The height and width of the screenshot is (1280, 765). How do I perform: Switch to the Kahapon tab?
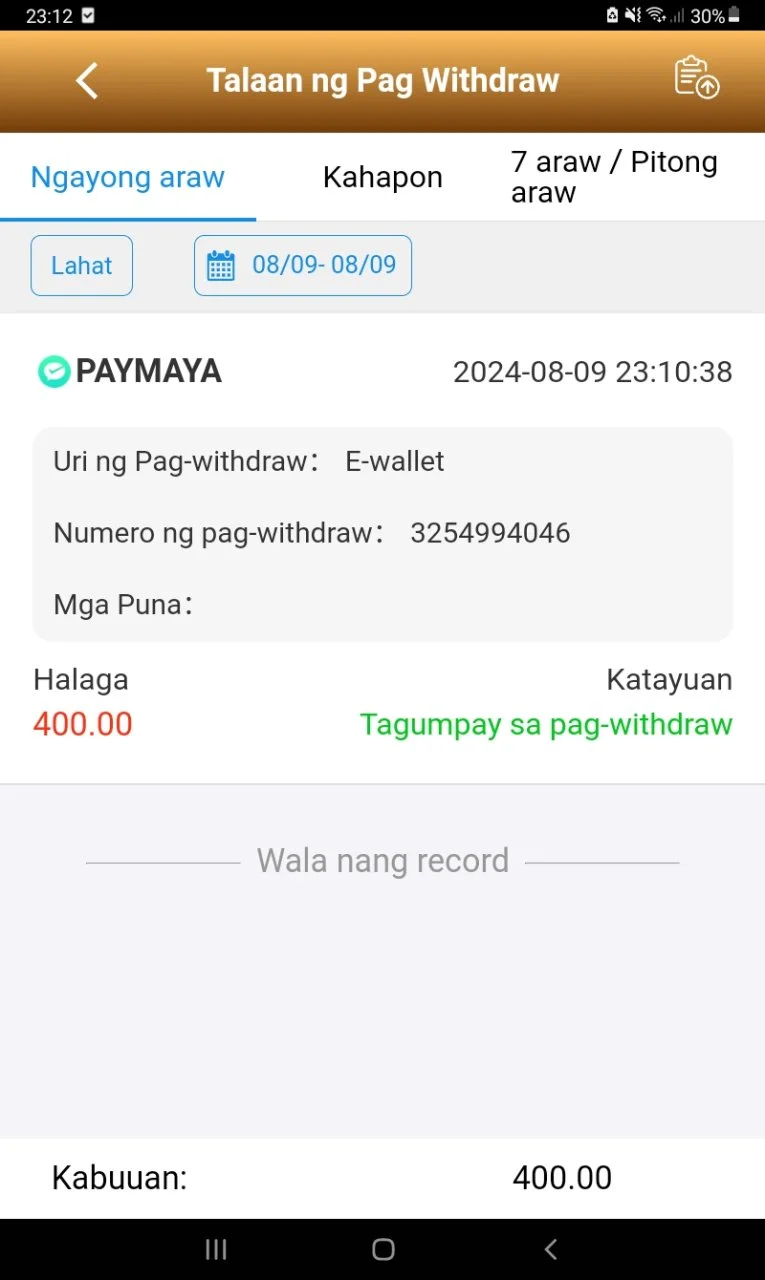point(382,177)
